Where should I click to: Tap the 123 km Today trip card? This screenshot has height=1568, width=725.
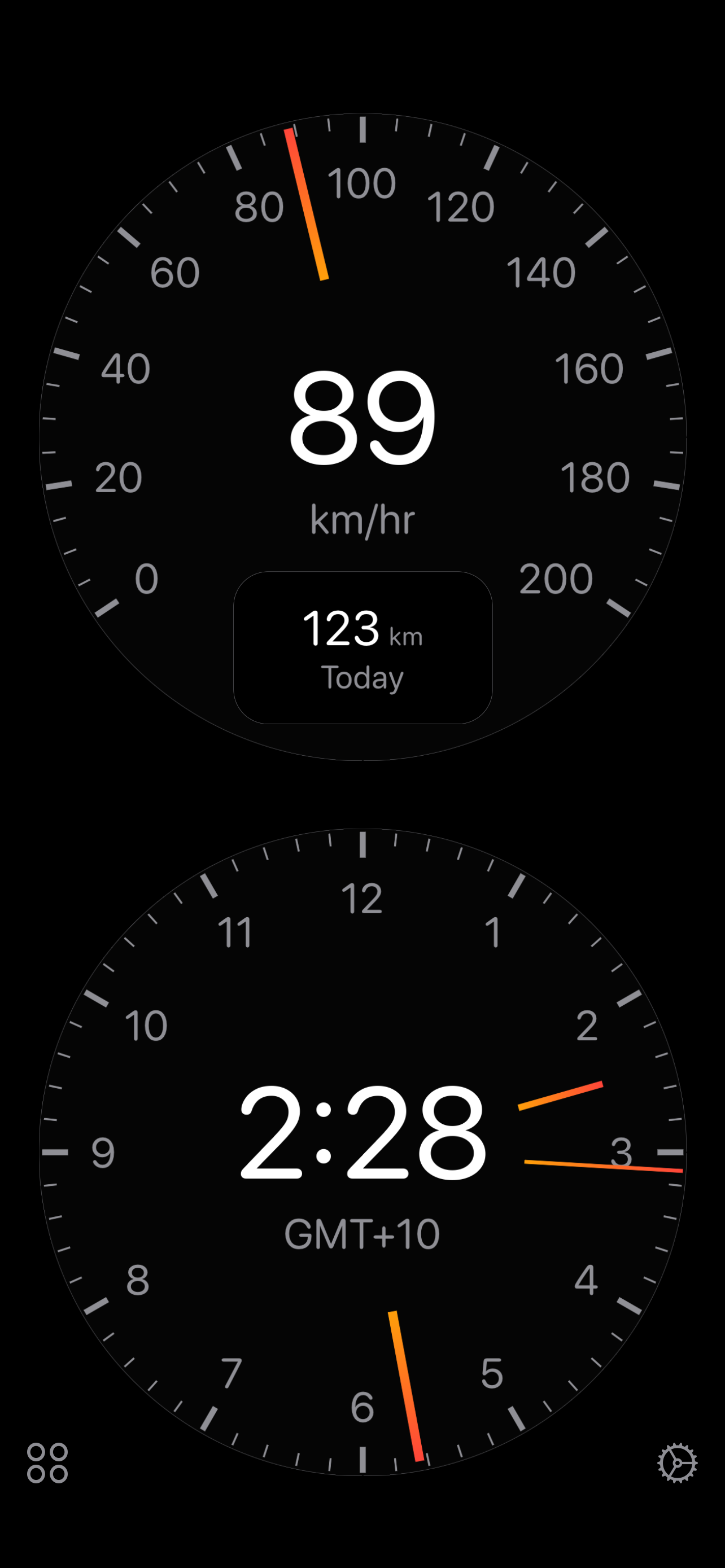coord(363,647)
